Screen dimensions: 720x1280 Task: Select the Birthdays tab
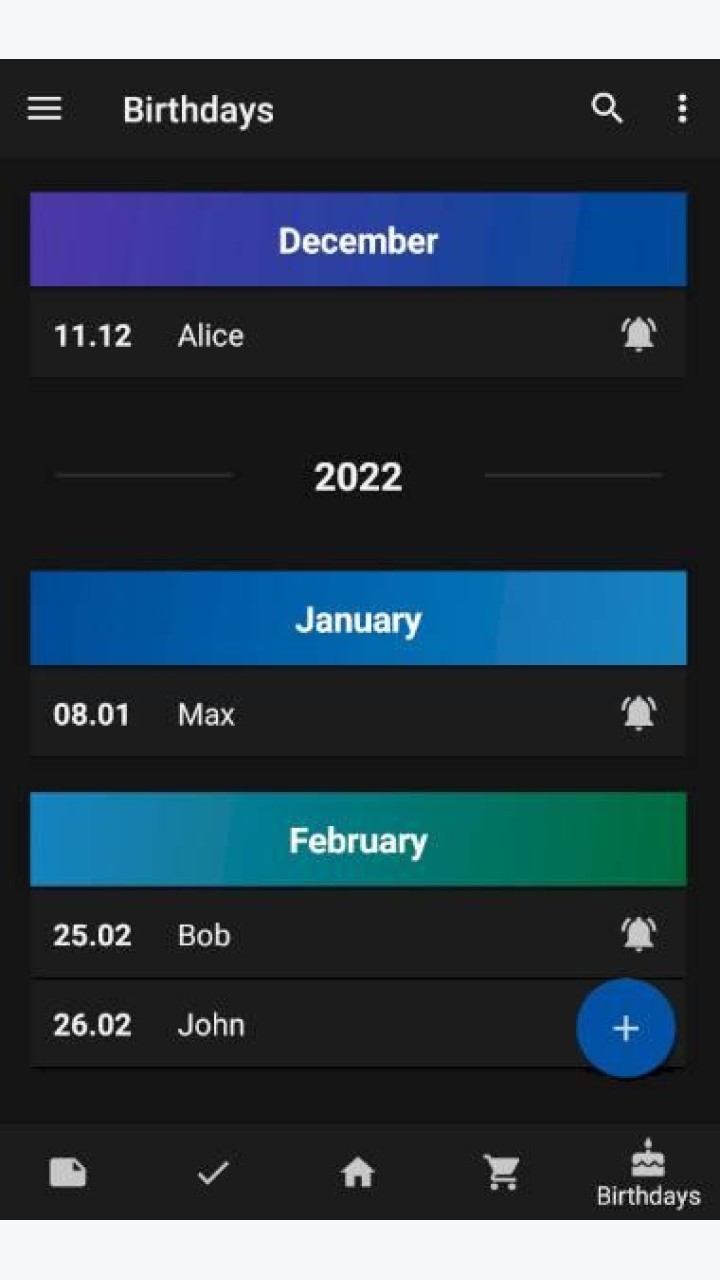tap(648, 1173)
